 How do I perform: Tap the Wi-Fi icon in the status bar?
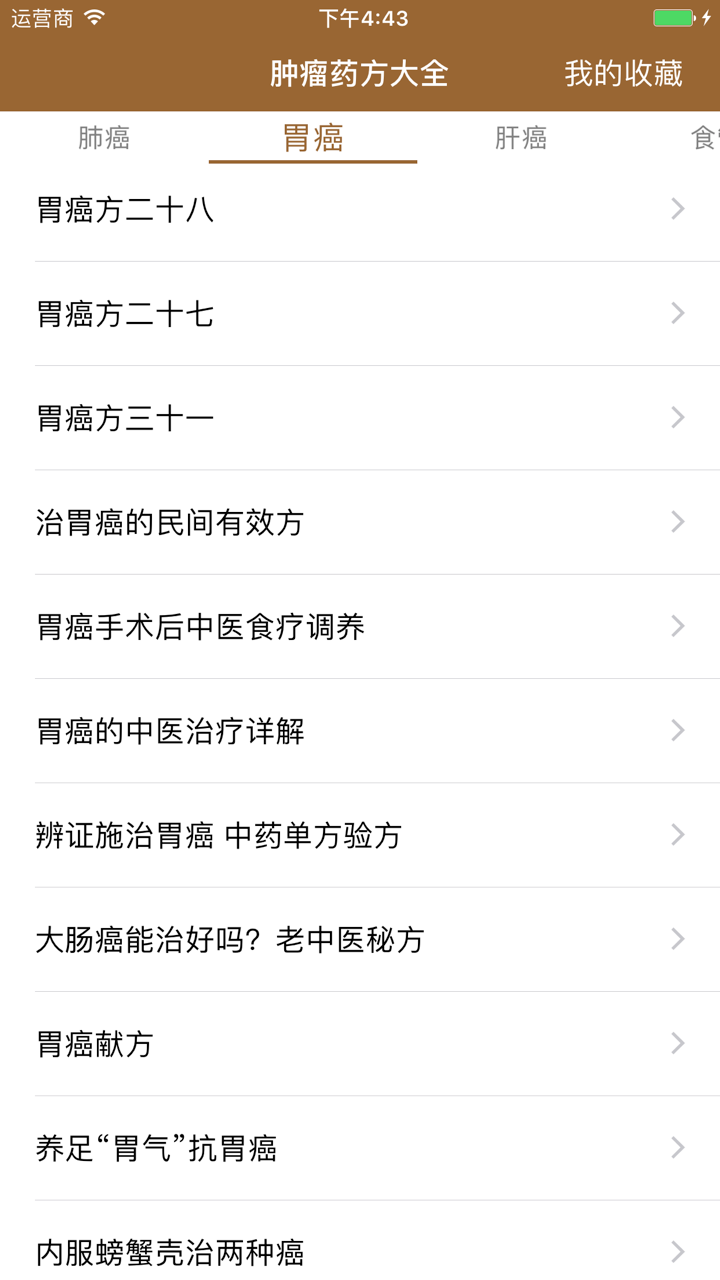point(96,17)
